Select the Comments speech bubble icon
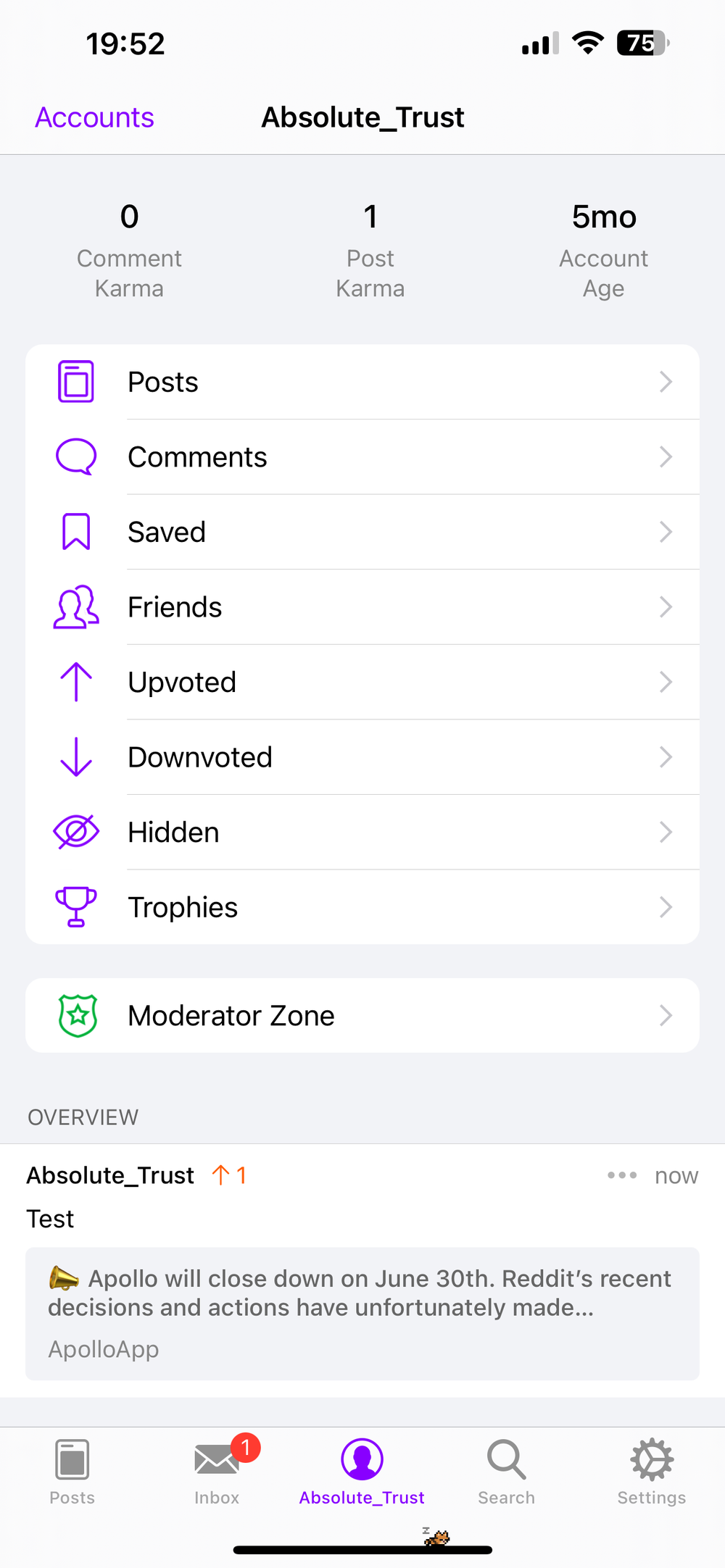 pos(75,456)
